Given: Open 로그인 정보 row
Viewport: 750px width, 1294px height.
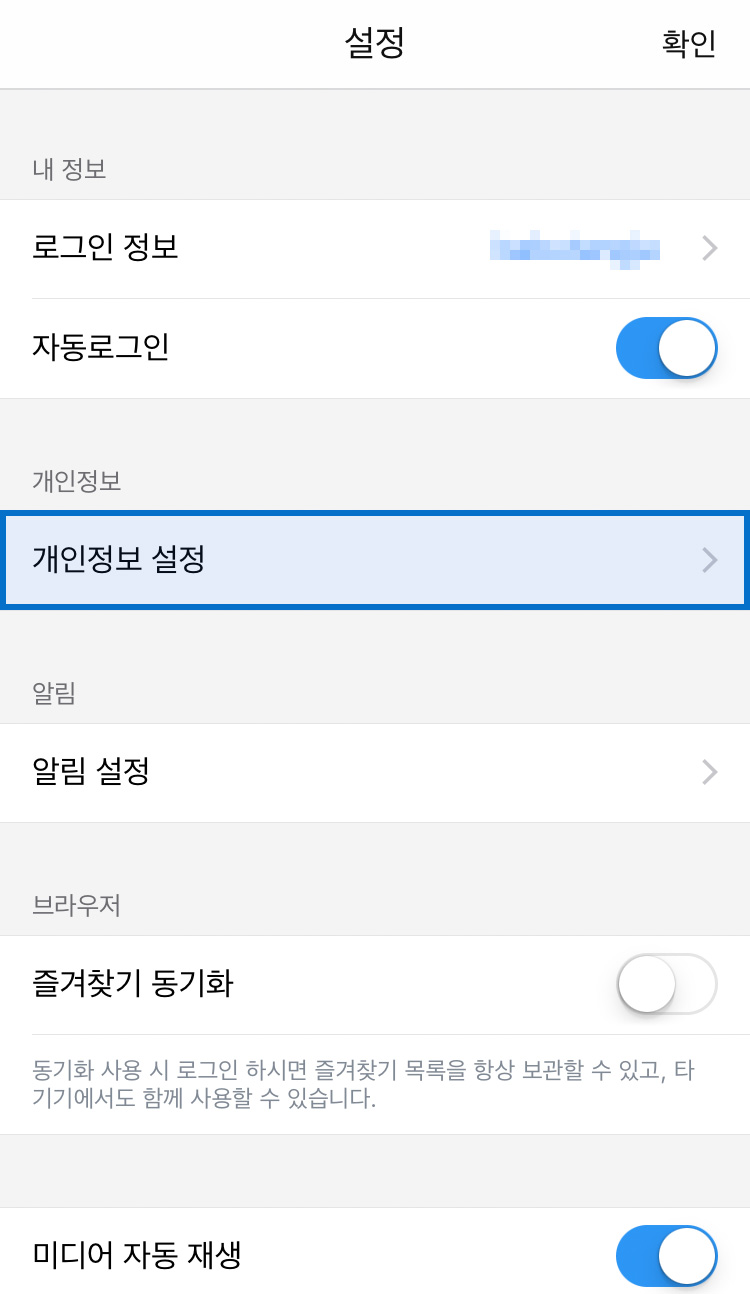Looking at the screenshot, I should point(375,248).
